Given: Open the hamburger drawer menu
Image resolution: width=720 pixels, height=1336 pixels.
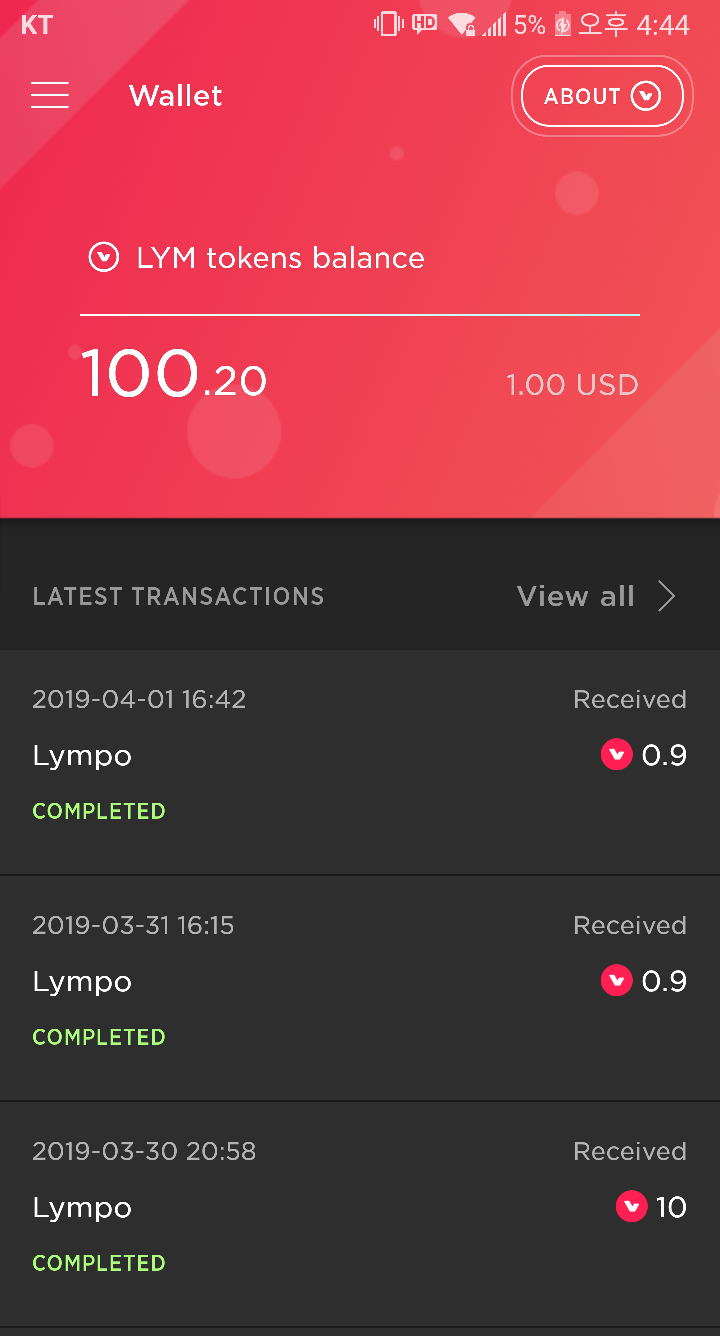Looking at the screenshot, I should [50, 95].
